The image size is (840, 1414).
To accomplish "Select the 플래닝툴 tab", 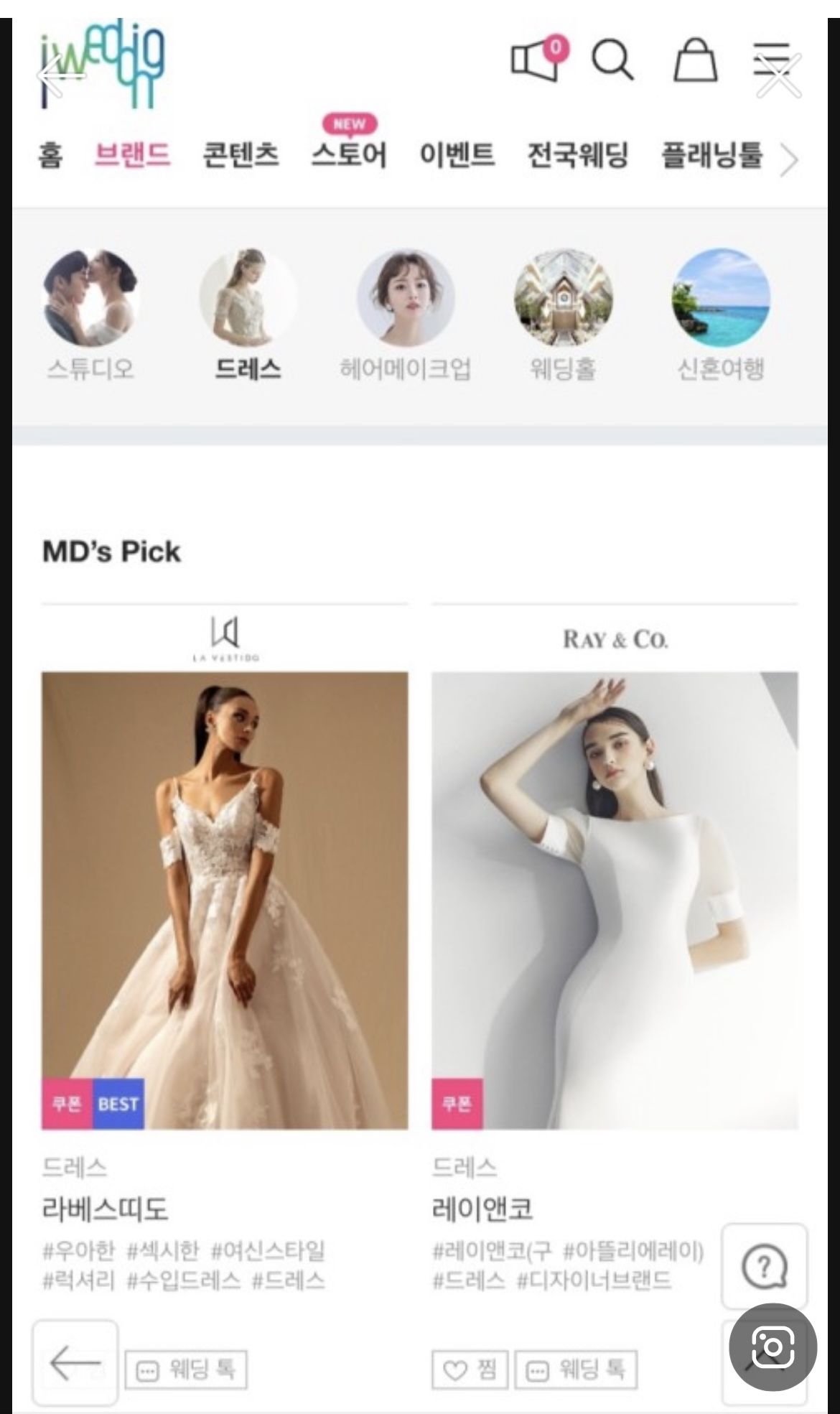I will 711,155.
